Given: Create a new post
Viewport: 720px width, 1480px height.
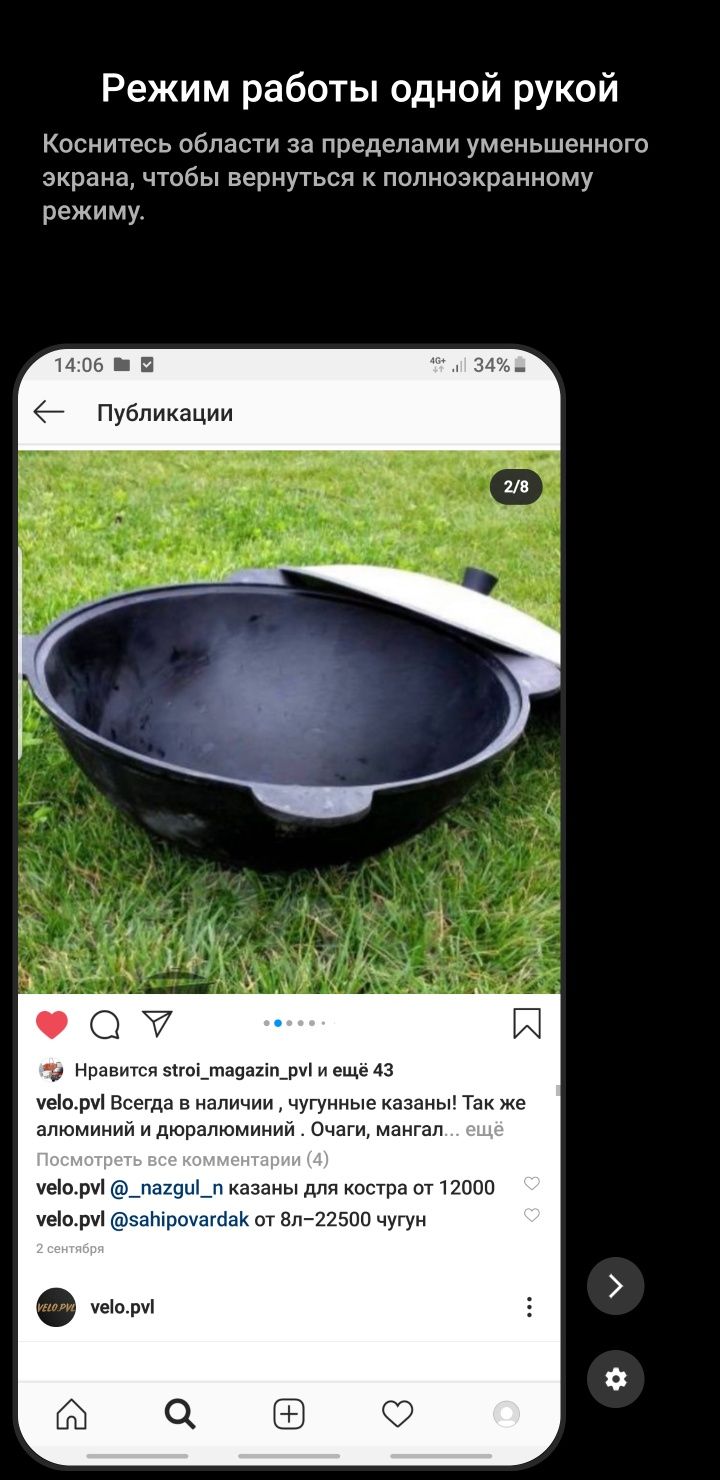Looking at the screenshot, I should 289,1414.
